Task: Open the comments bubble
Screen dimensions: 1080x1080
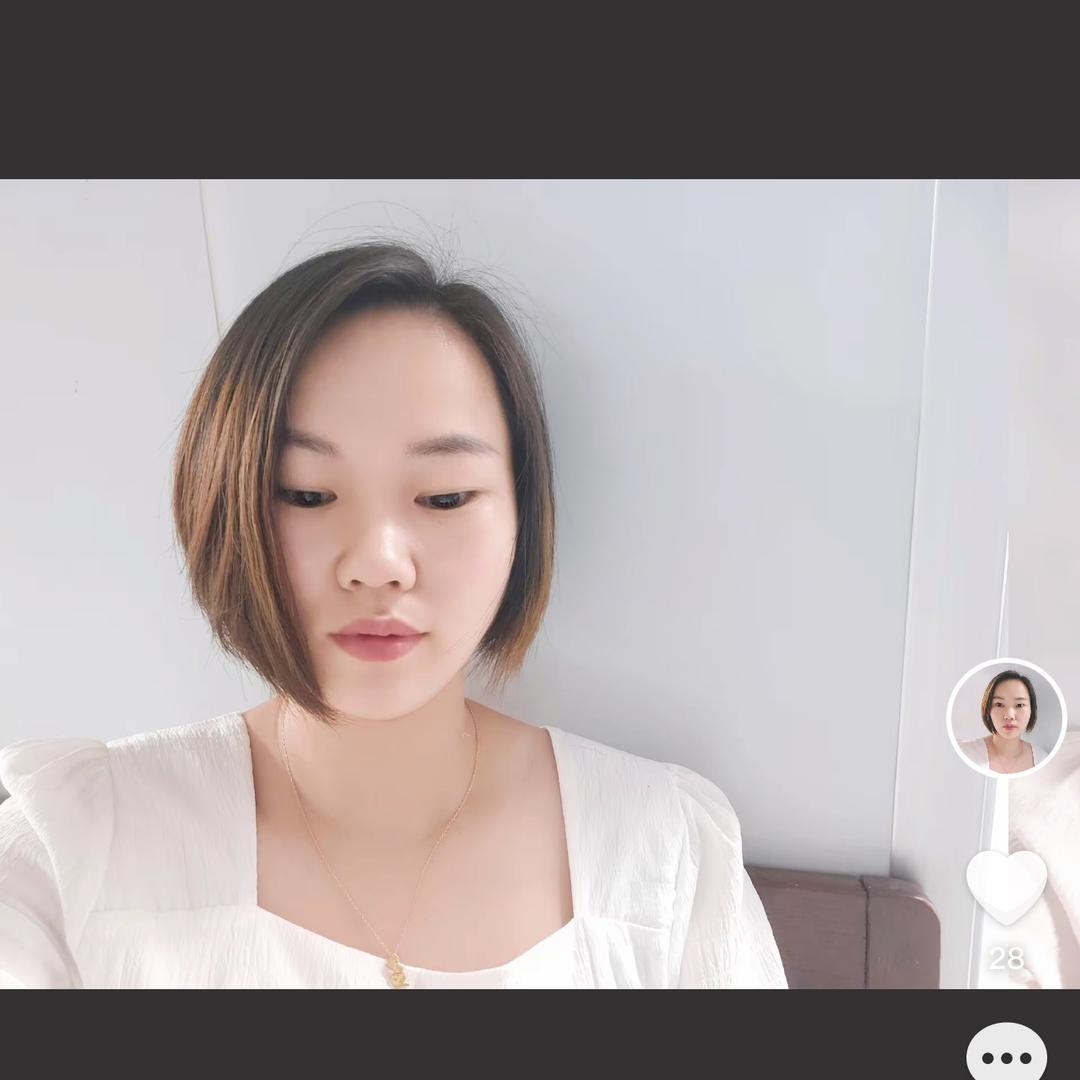Action: [x=1006, y=1054]
